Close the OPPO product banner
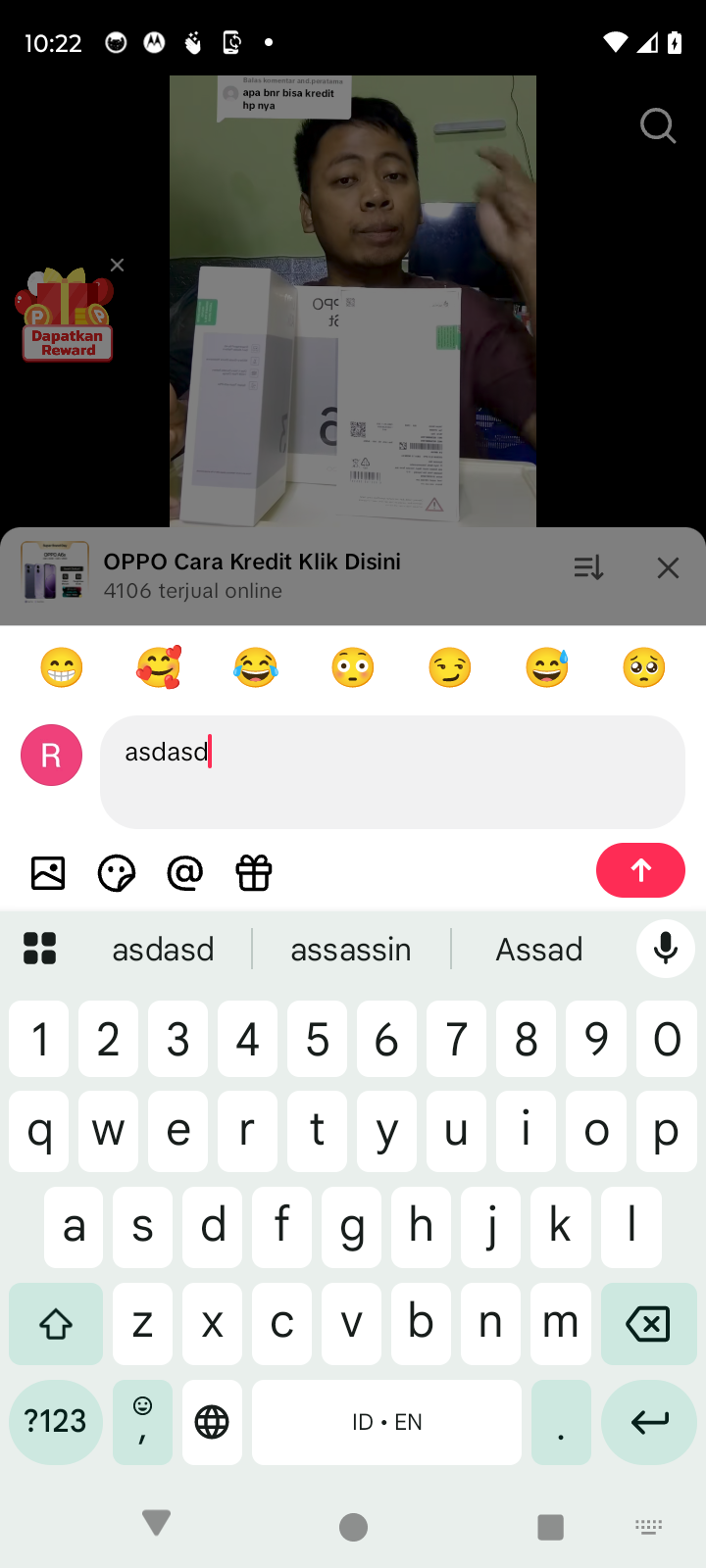The width and height of the screenshot is (706, 1568). (x=668, y=567)
